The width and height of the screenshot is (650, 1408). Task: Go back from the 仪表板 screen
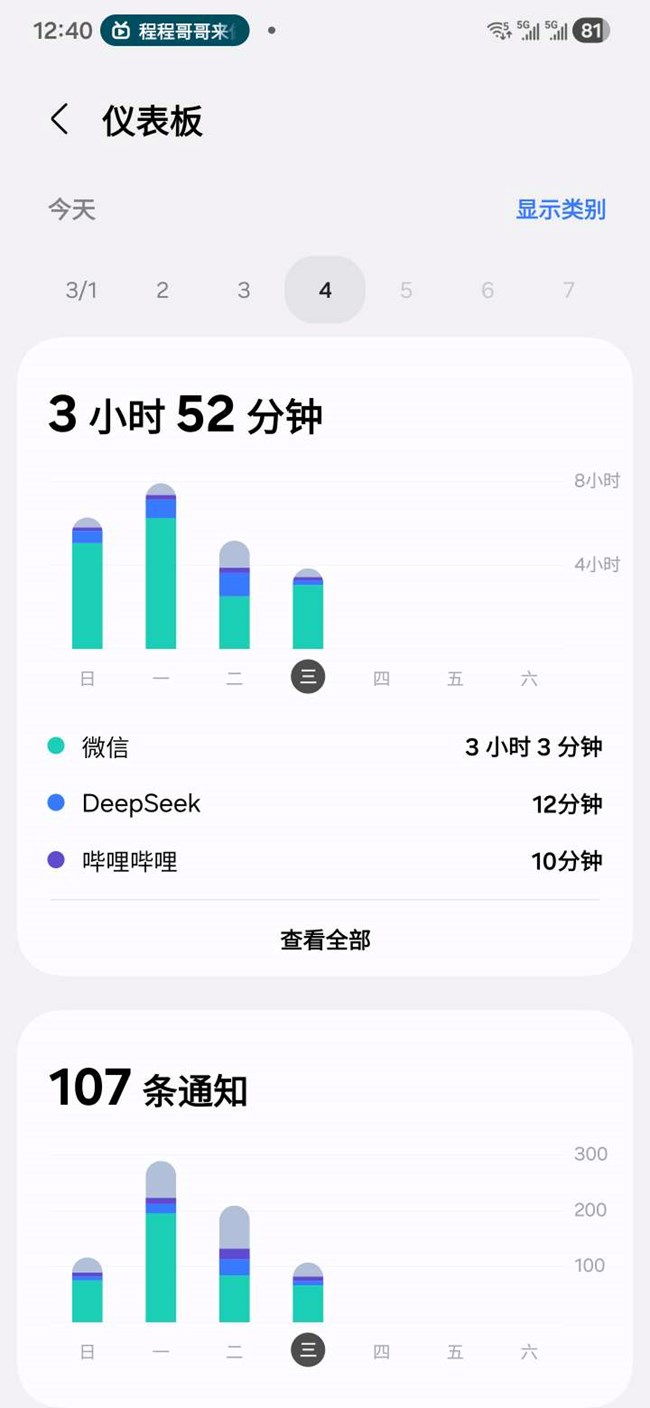(60, 120)
